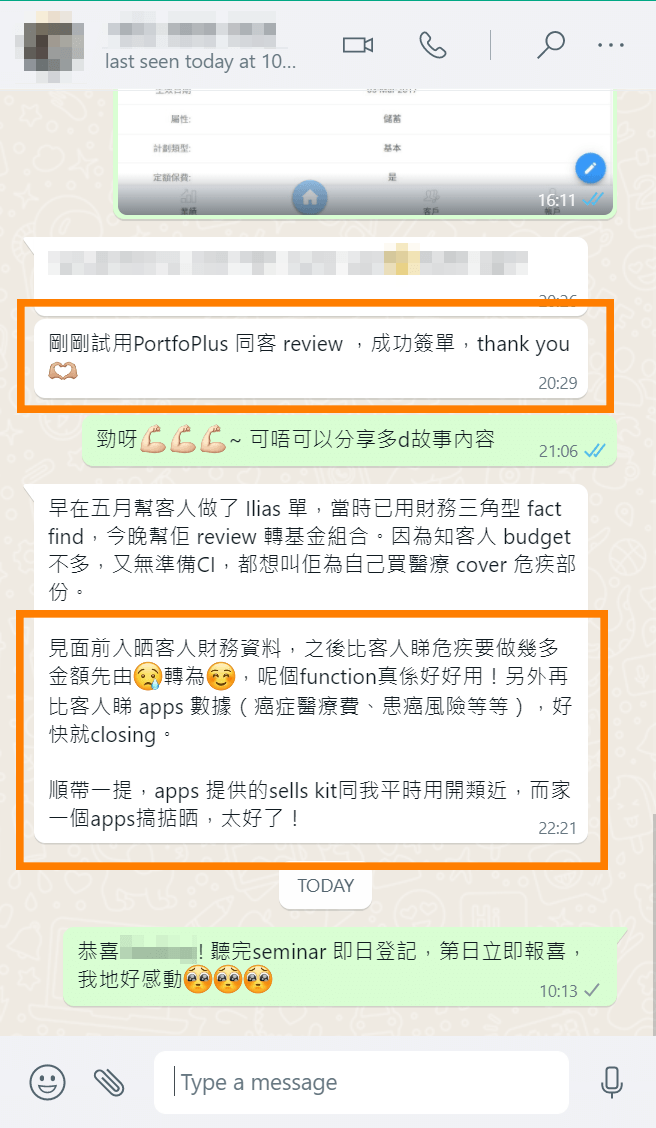656x1128 pixels.
Task: Open the emoji picker
Action: 47,1081
